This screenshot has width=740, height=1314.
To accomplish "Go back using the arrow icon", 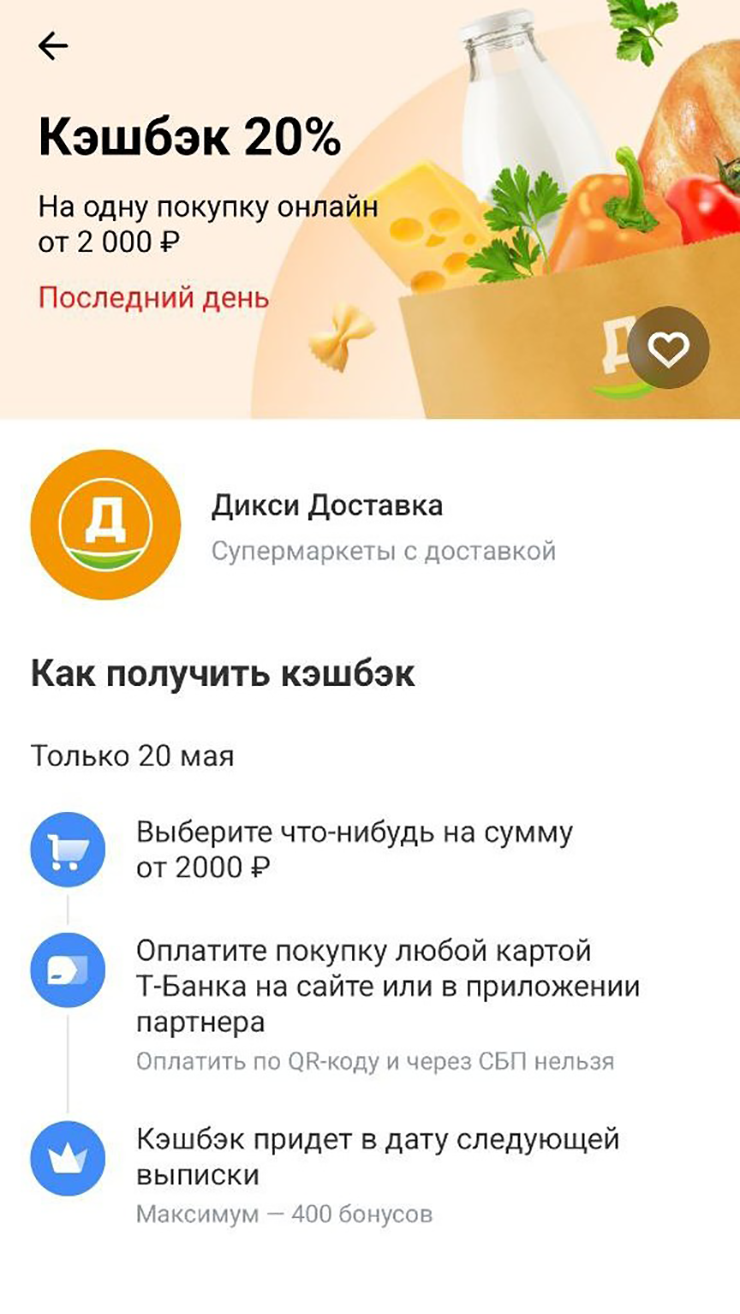I will (53, 46).
